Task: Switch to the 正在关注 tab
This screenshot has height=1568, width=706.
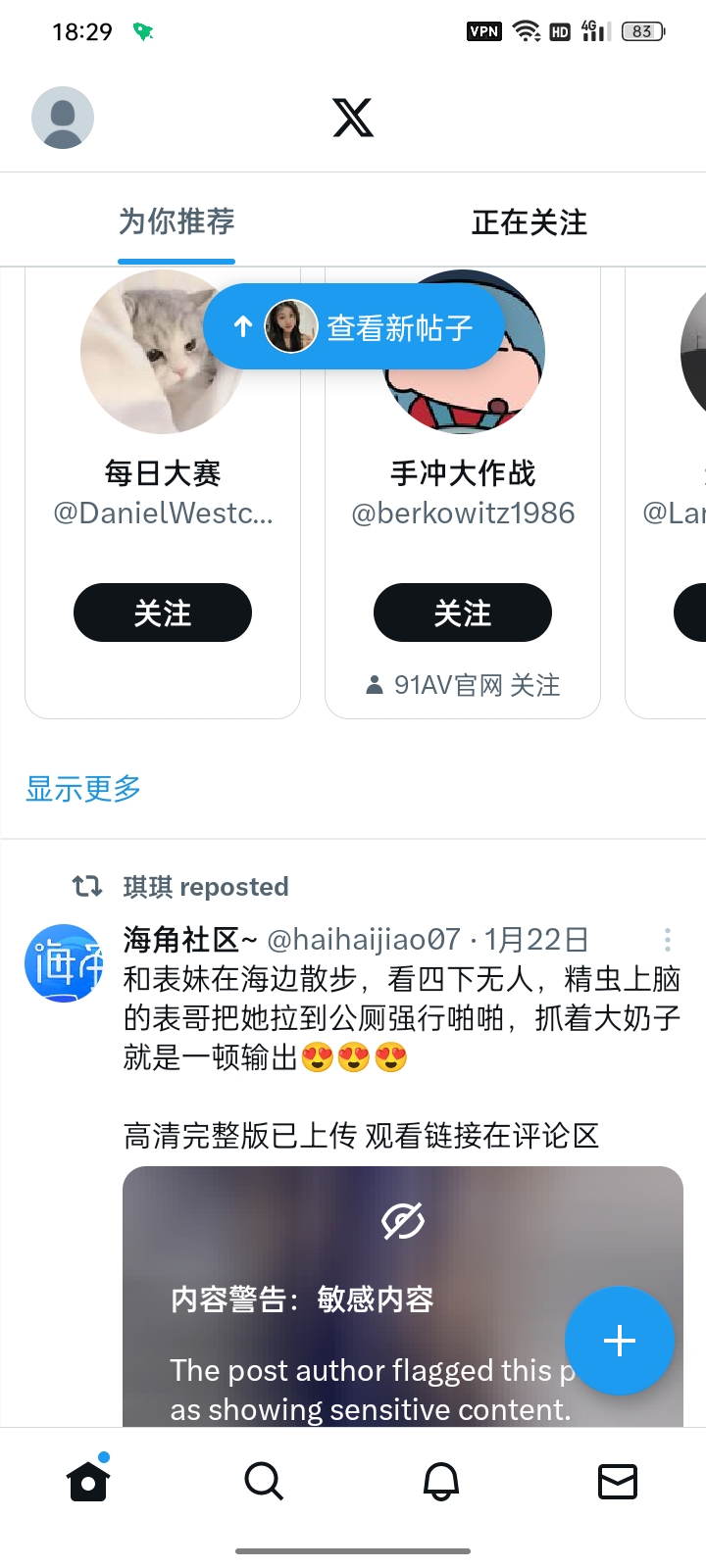Action: tap(529, 222)
